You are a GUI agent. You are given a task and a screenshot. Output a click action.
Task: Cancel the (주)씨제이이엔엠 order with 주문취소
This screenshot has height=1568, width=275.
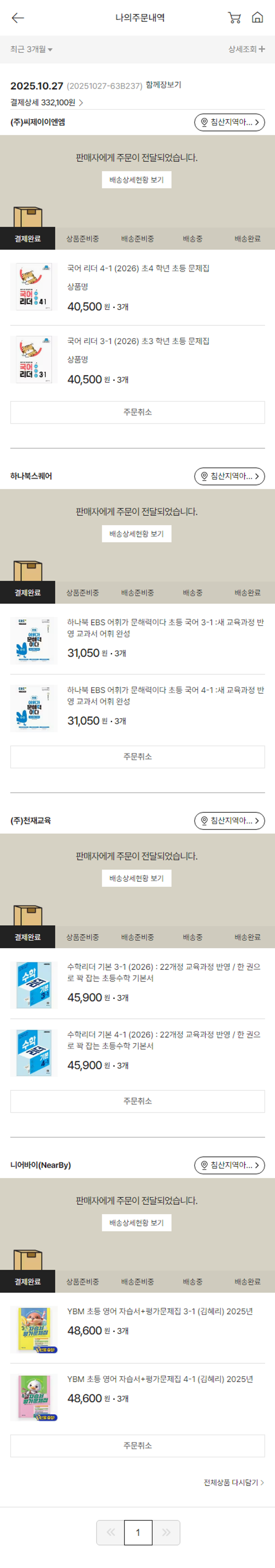137,412
